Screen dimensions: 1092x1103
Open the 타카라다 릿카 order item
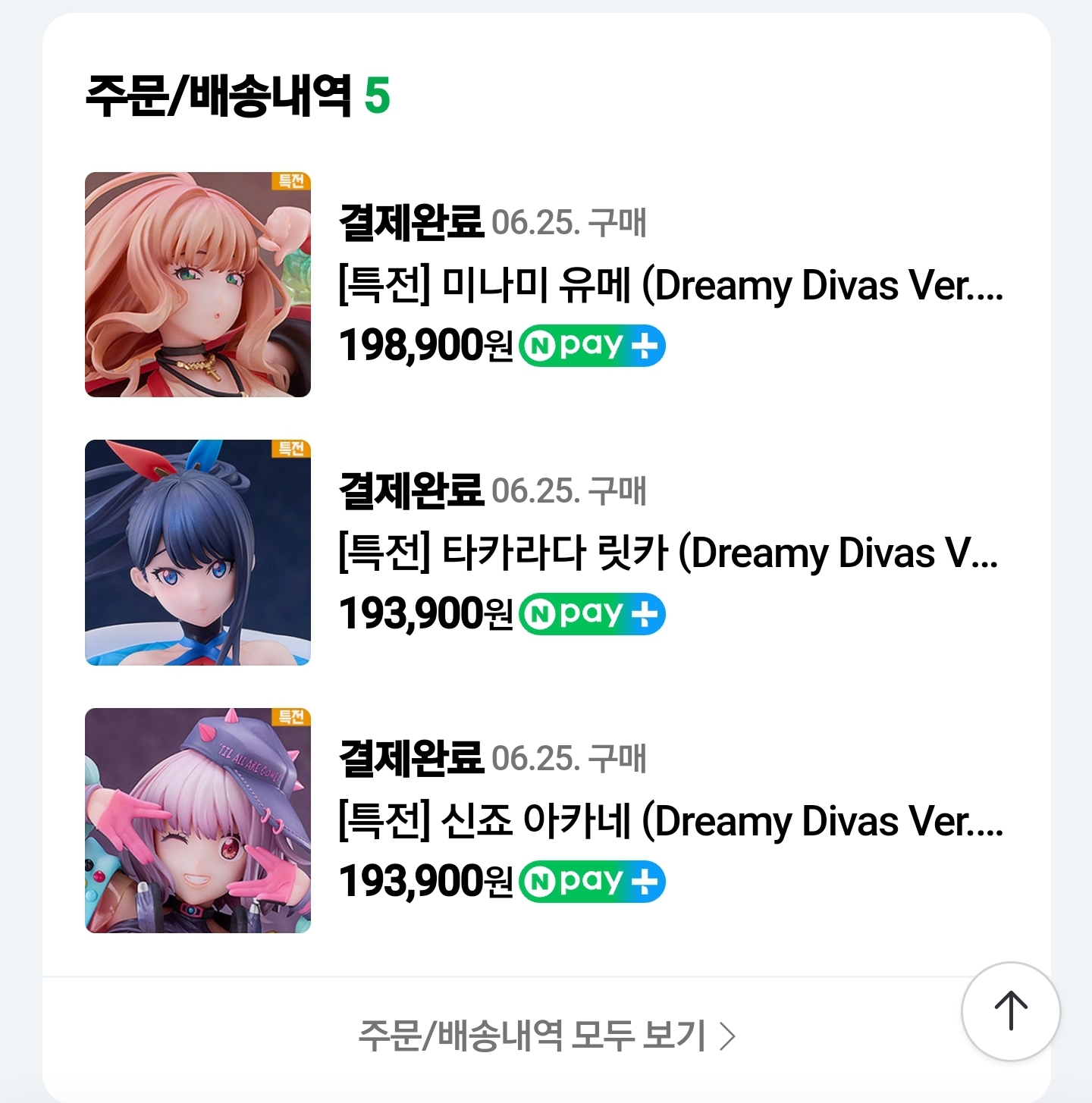pos(667,553)
